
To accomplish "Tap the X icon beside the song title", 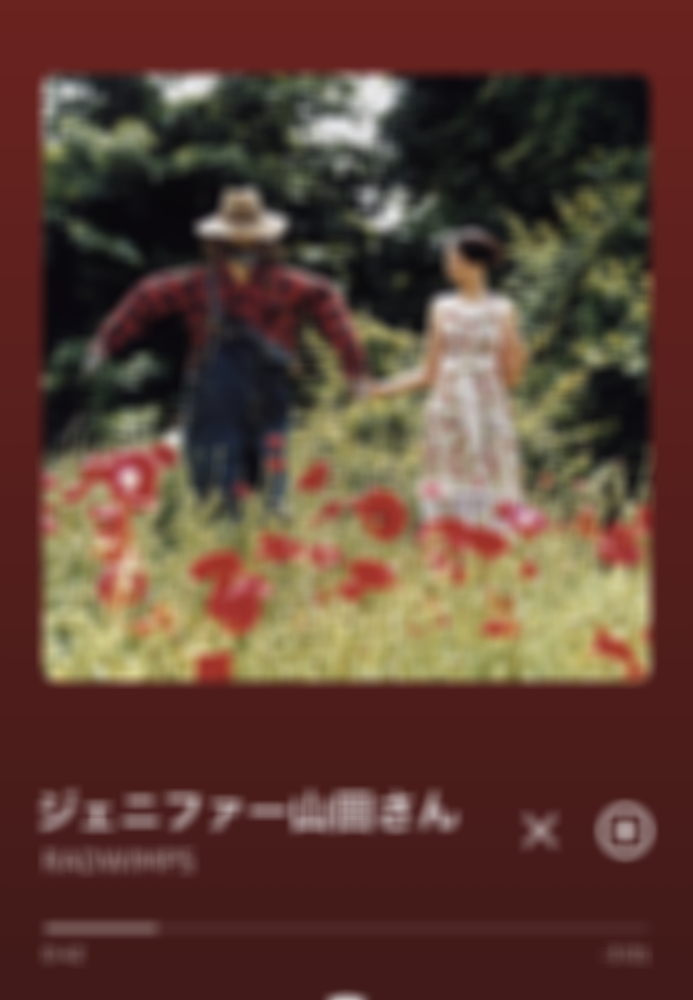I will (540, 831).
